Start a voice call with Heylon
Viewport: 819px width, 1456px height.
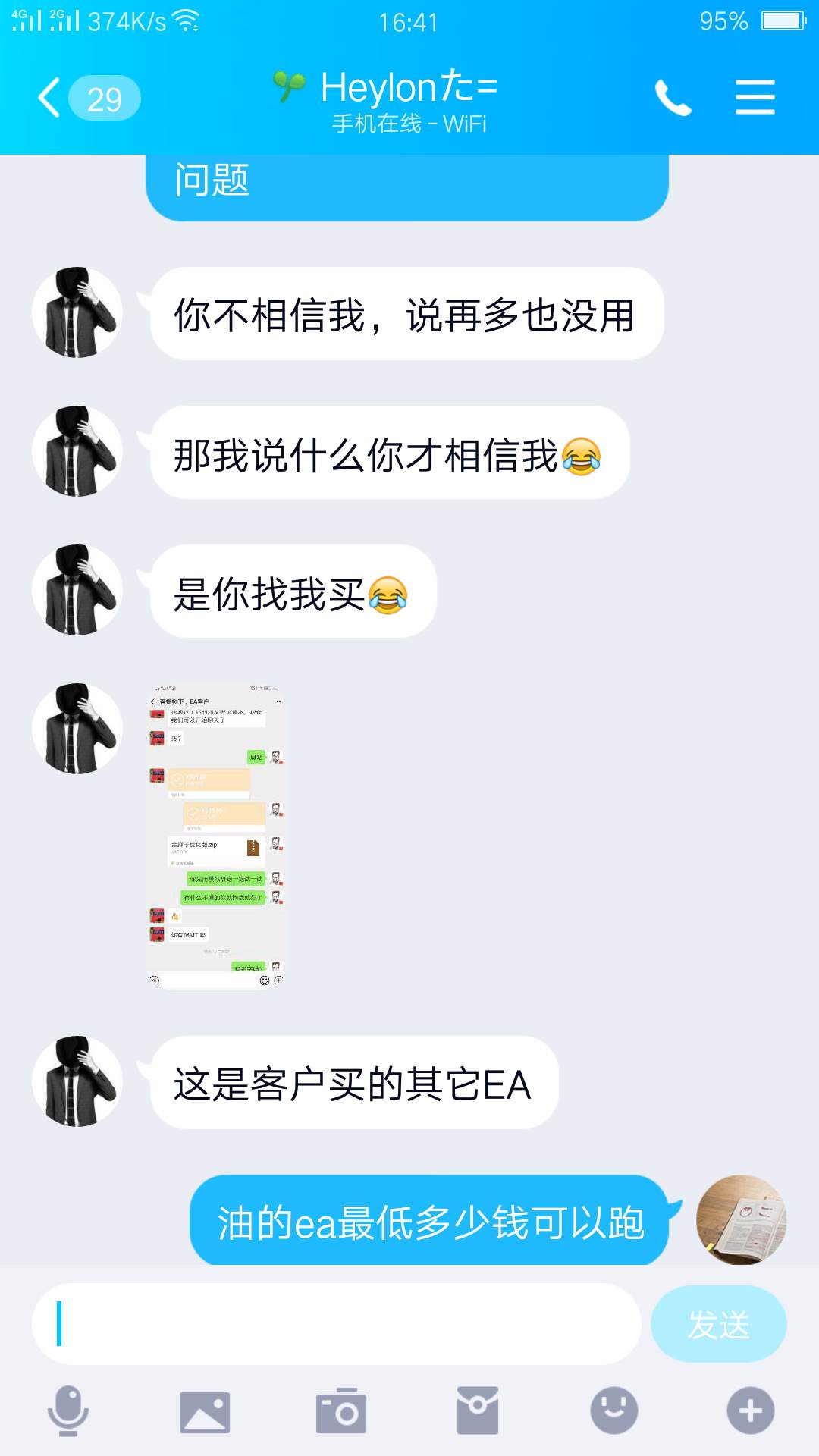673,98
